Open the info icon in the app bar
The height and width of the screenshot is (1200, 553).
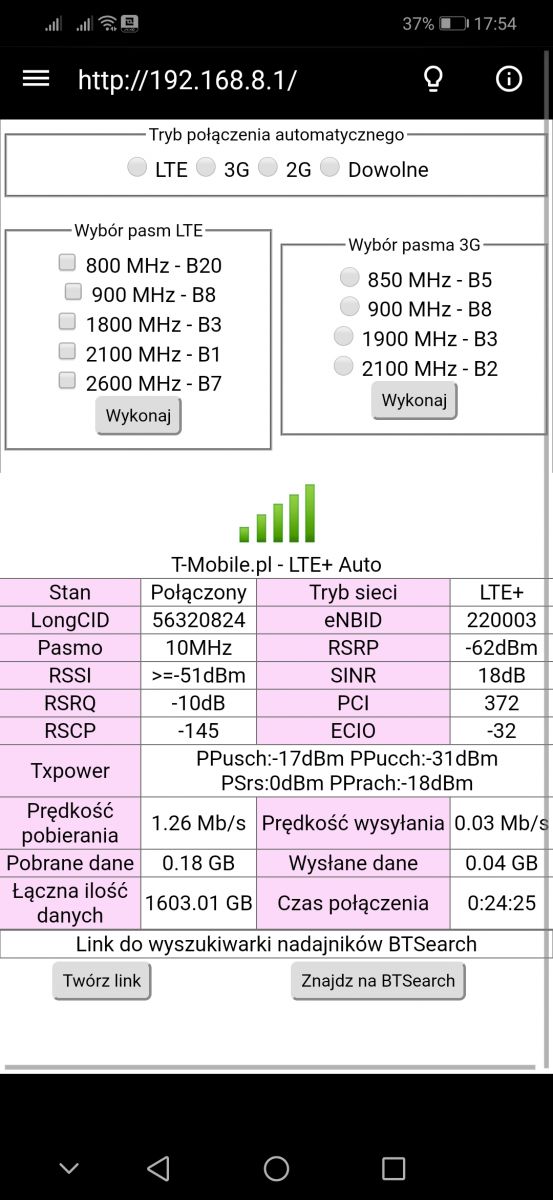[509, 80]
